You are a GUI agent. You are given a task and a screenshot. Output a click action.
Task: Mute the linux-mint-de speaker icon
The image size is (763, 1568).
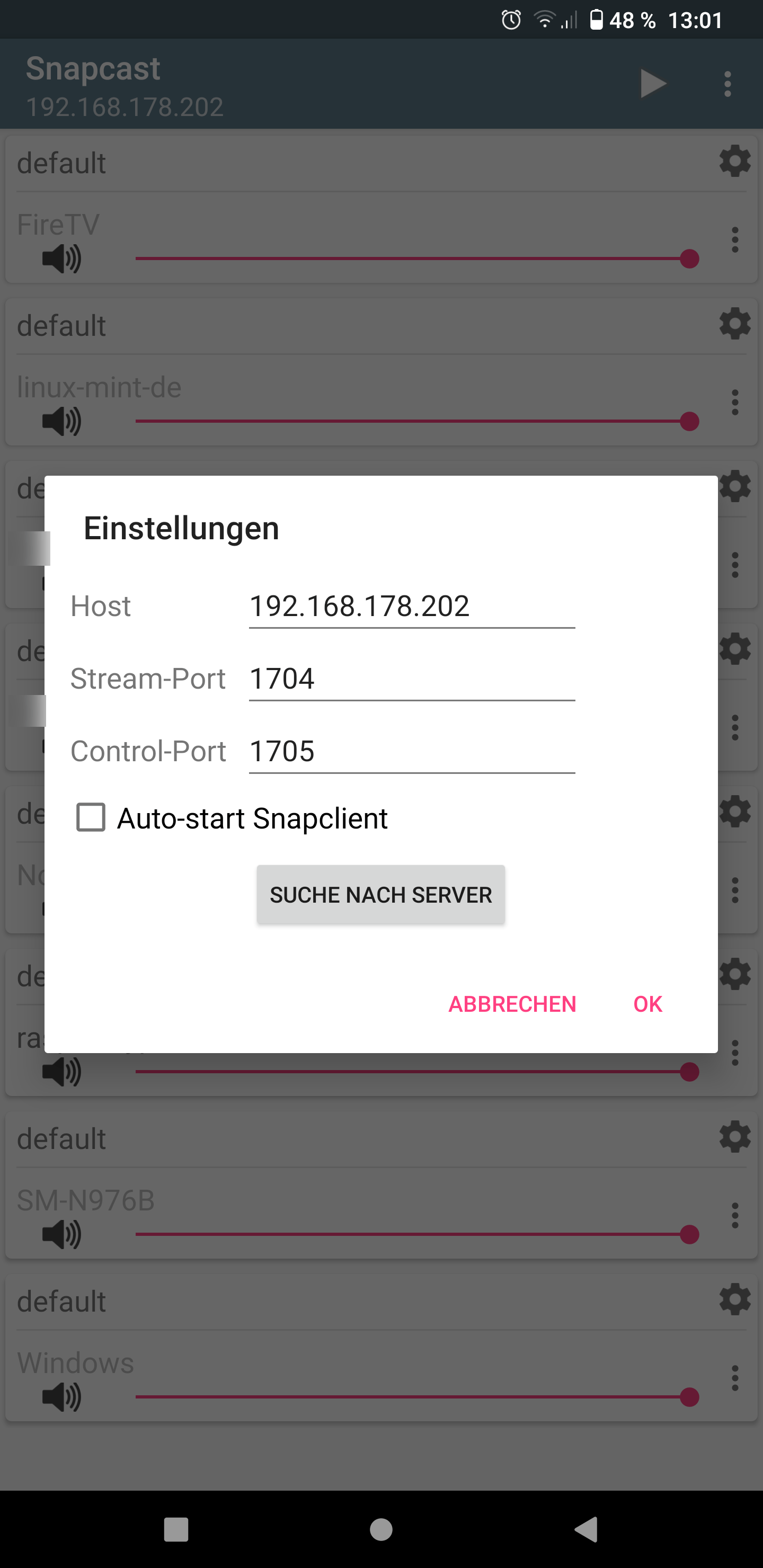[x=61, y=420]
